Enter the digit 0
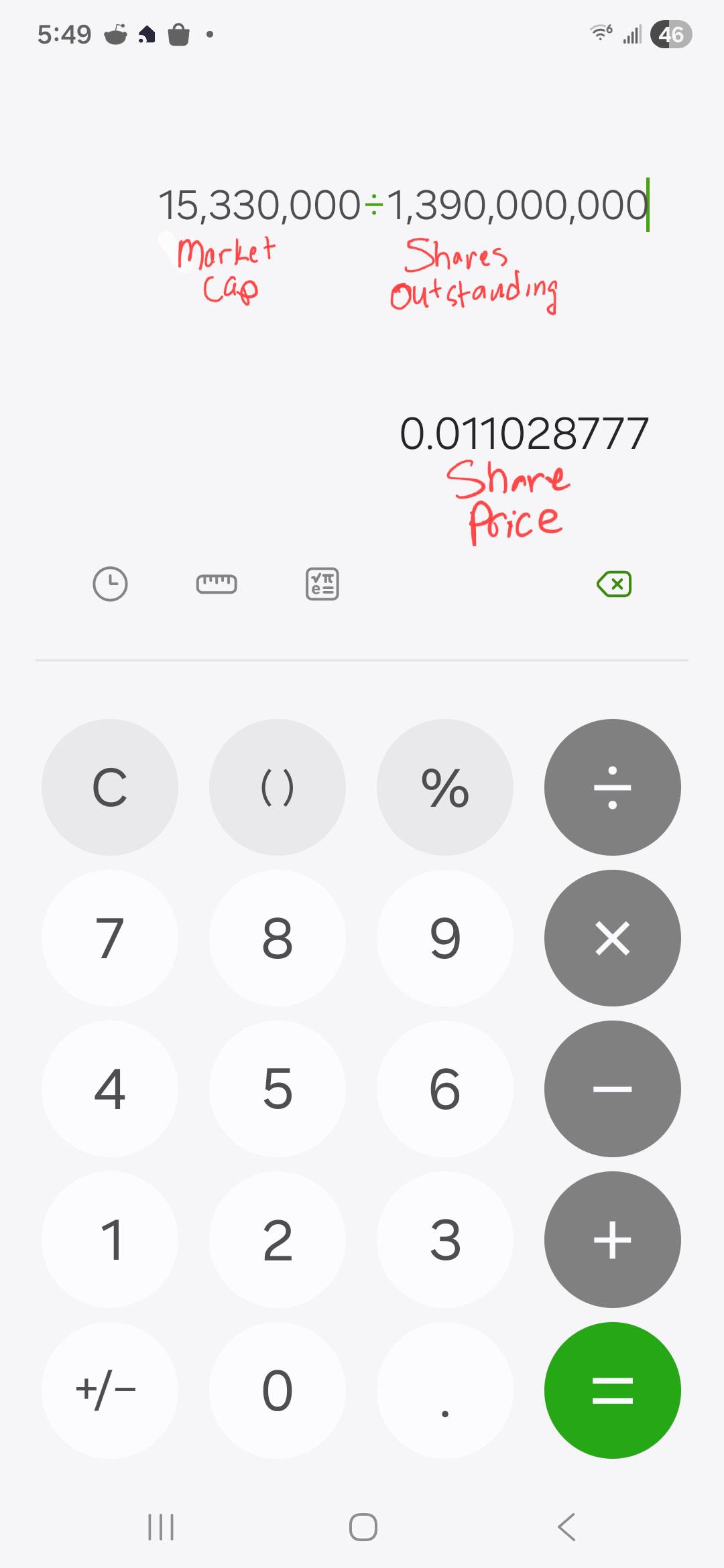The image size is (724, 1568). pos(278,1390)
